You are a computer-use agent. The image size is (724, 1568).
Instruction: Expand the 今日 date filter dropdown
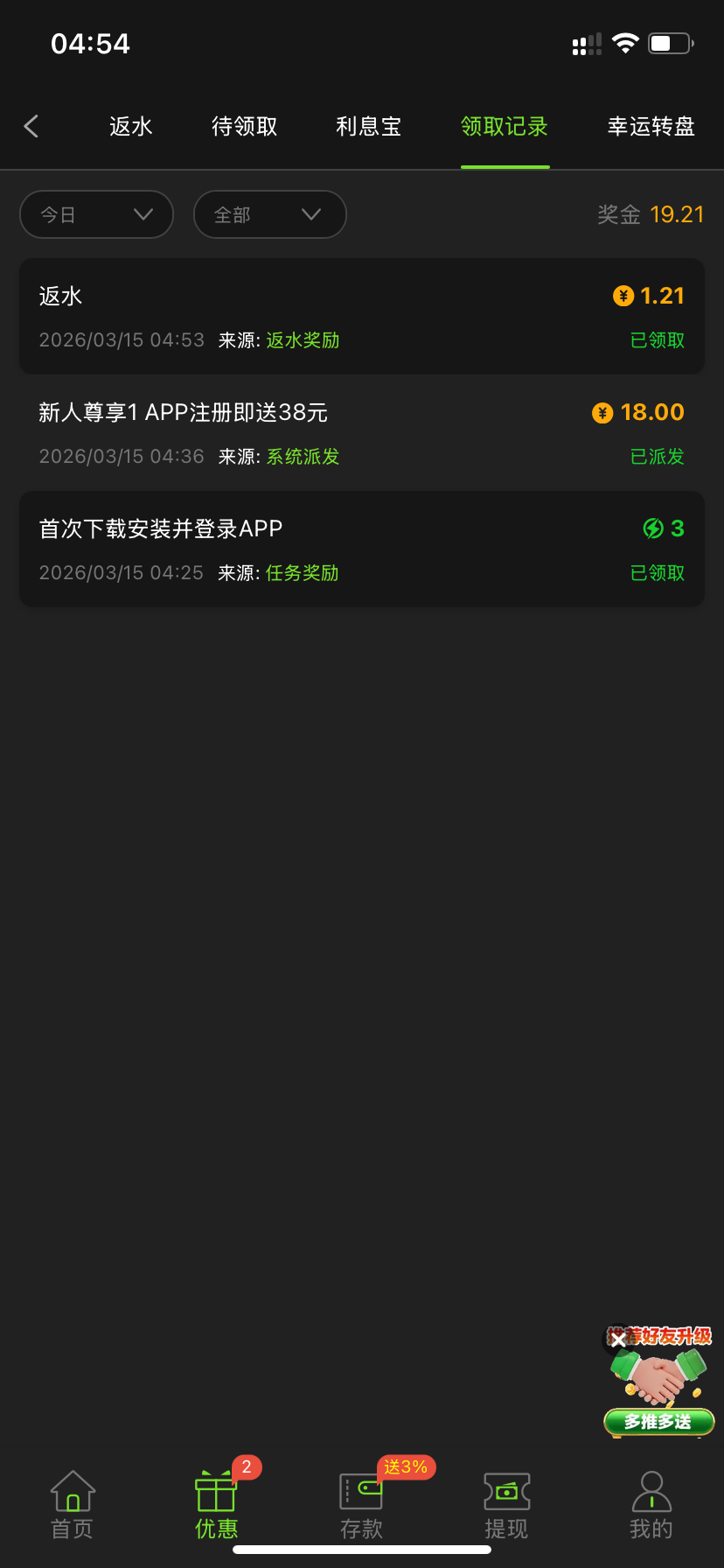(96, 214)
